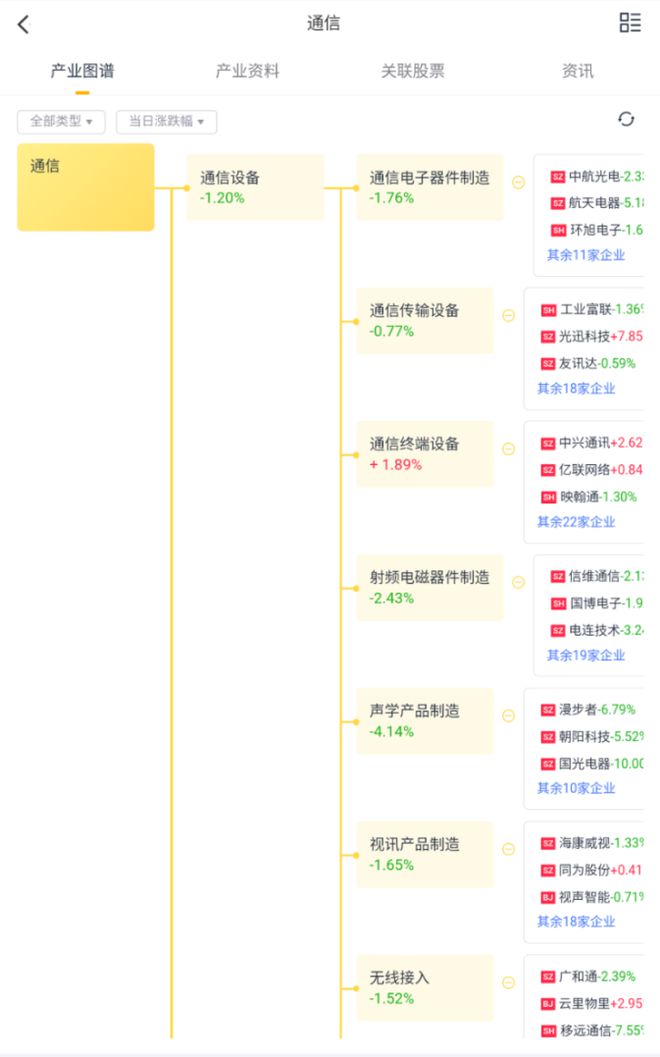Select the 通信设备 node
The width and height of the screenshot is (660, 1057).
[x=255, y=187]
